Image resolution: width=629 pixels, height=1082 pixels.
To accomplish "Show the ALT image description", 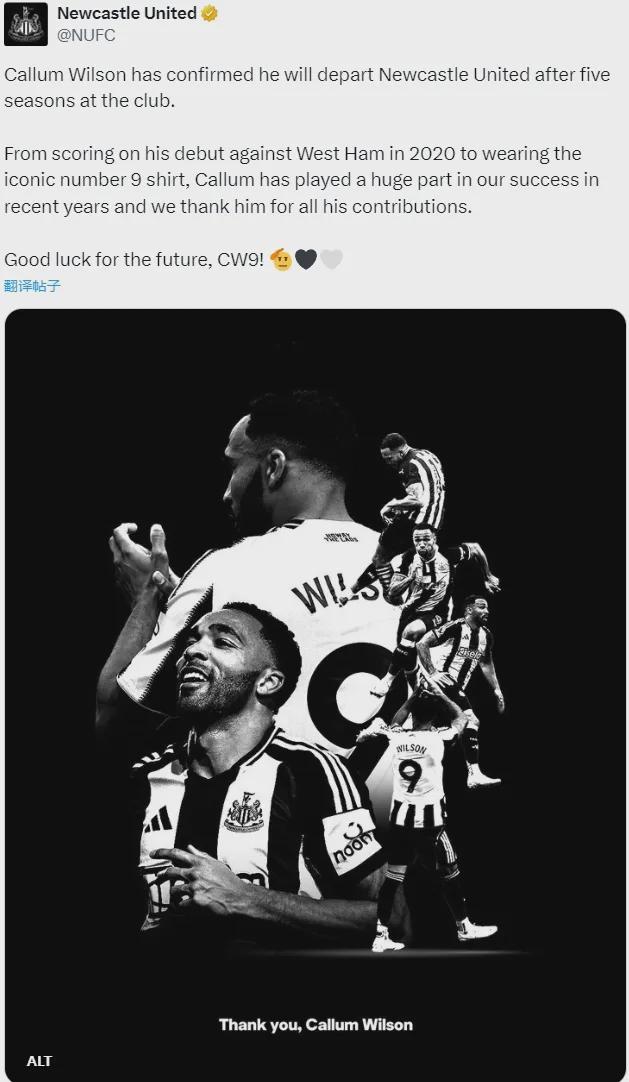I will [x=39, y=1061].
